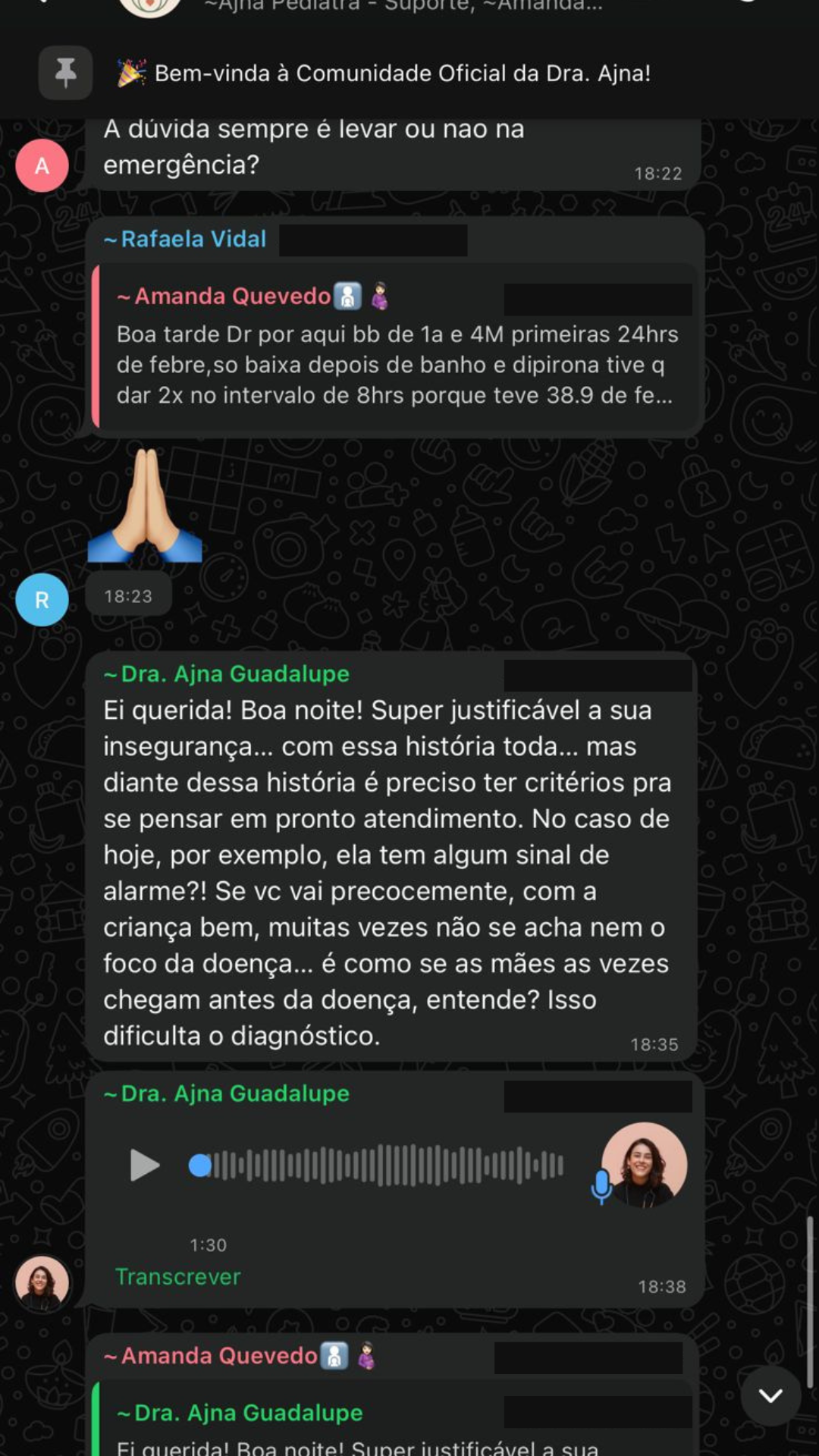Open the avatar with letter R
This screenshot has height=1456, width=819.
pyautogui.click(x=42, y=600)
